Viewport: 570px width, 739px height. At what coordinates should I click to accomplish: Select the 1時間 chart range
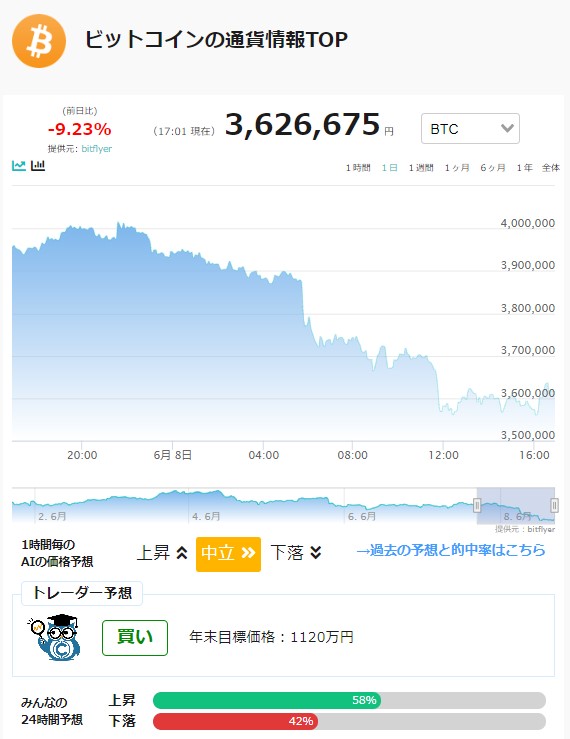[x=358, y=168]
